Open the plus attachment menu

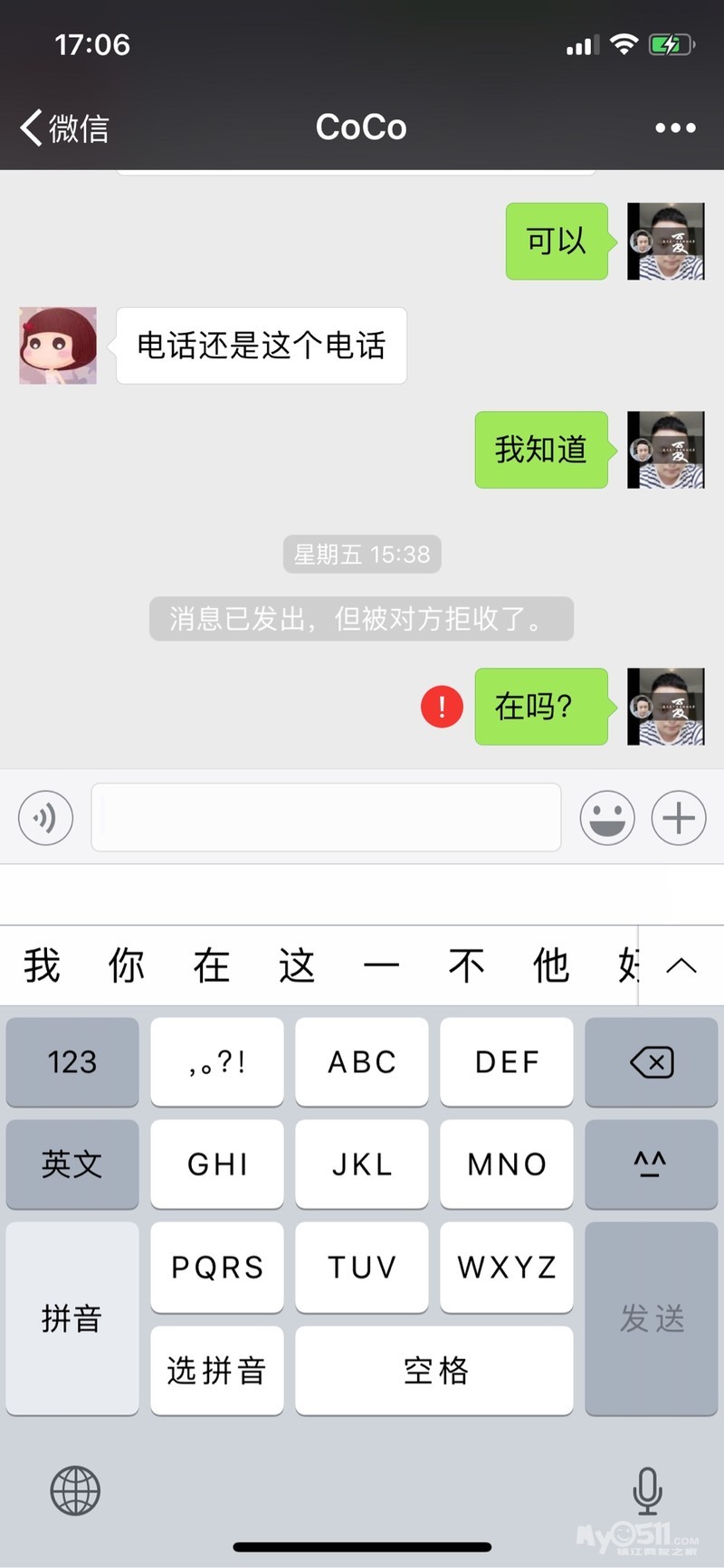(x=679, y=818)
